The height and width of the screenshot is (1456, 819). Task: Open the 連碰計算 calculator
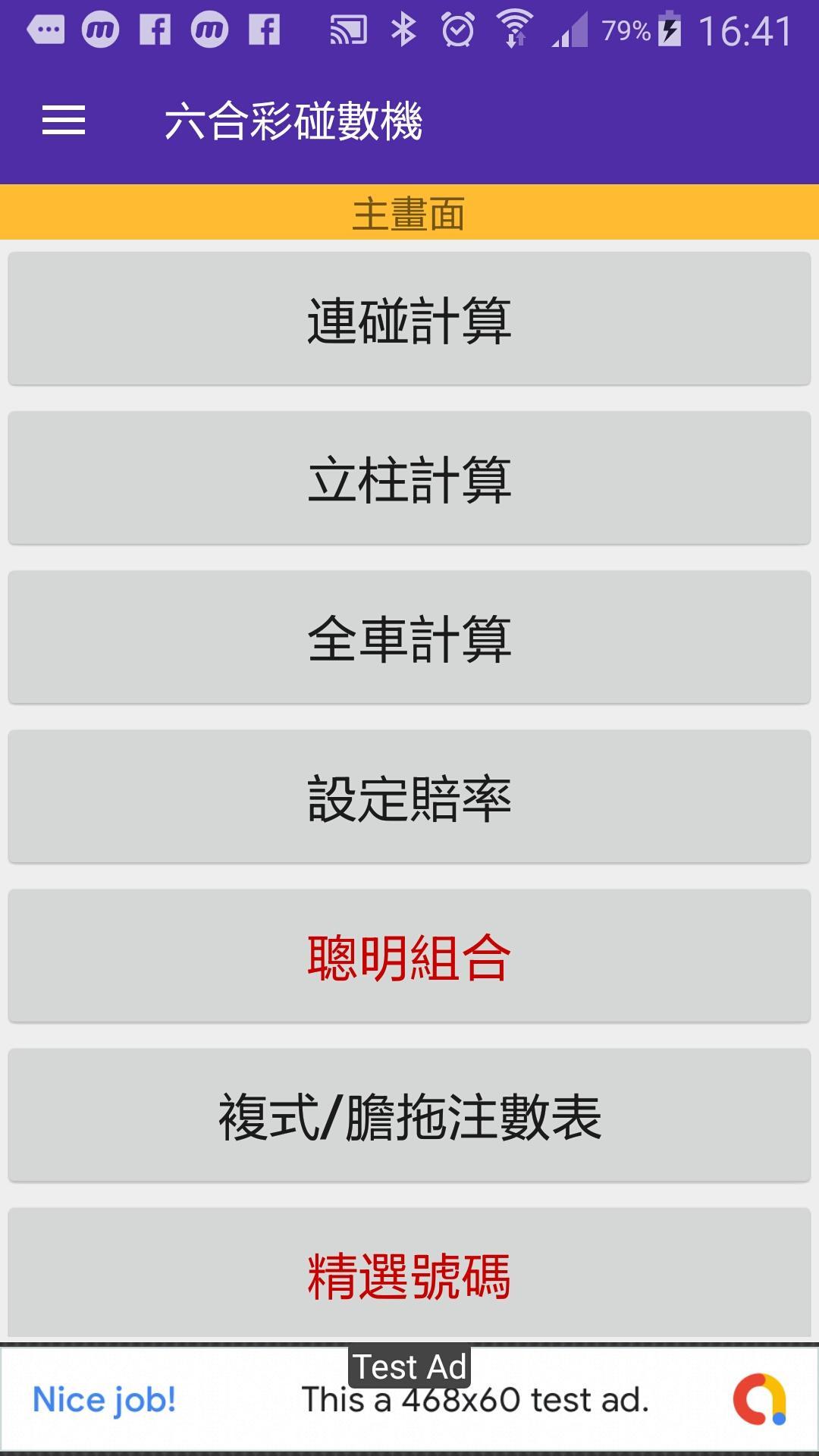point(409,319)
